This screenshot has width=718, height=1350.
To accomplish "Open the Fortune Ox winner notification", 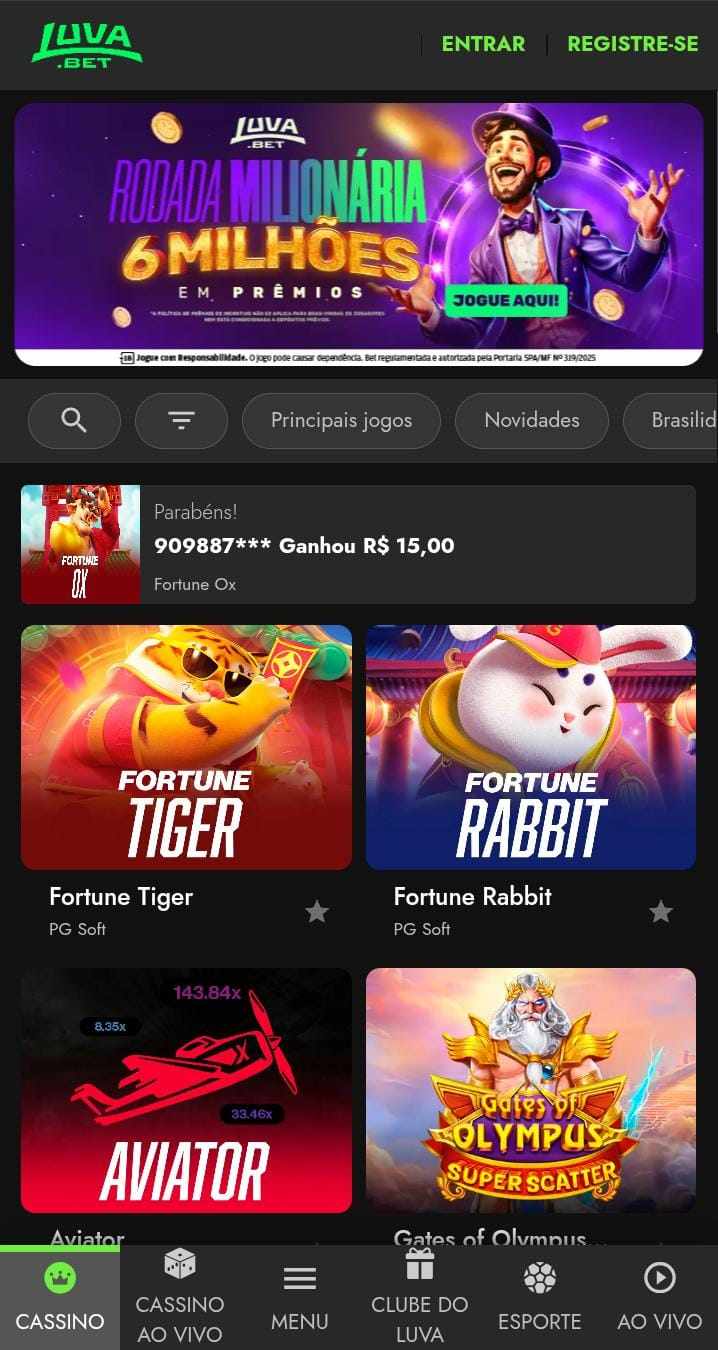I will pyautogui.click(x=358, y=545).
